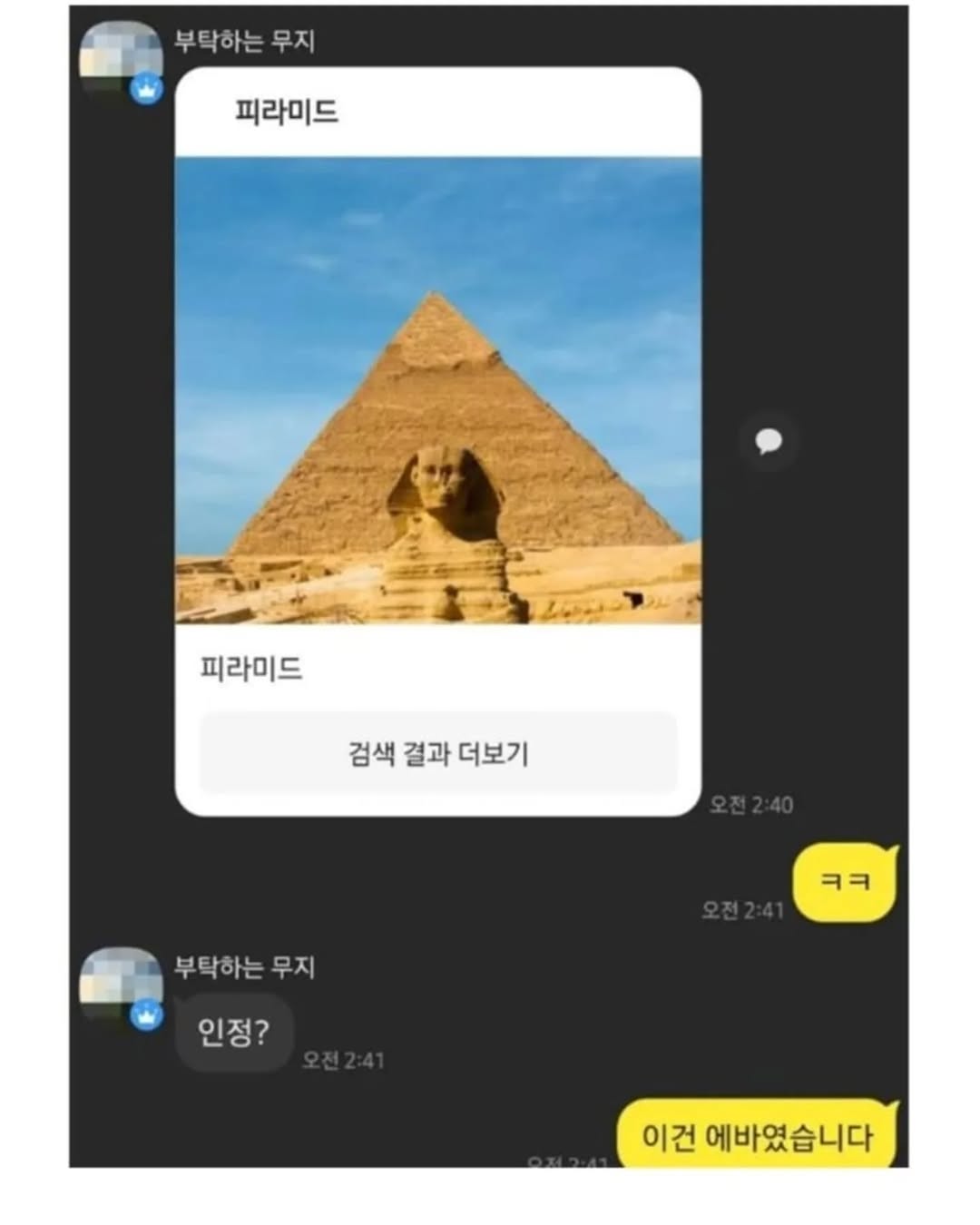This screenshot has width=980, height=1225.
Task: Open 부탁하는 무지's profile picture above the pyramid card
Action: tap(121, 60)
